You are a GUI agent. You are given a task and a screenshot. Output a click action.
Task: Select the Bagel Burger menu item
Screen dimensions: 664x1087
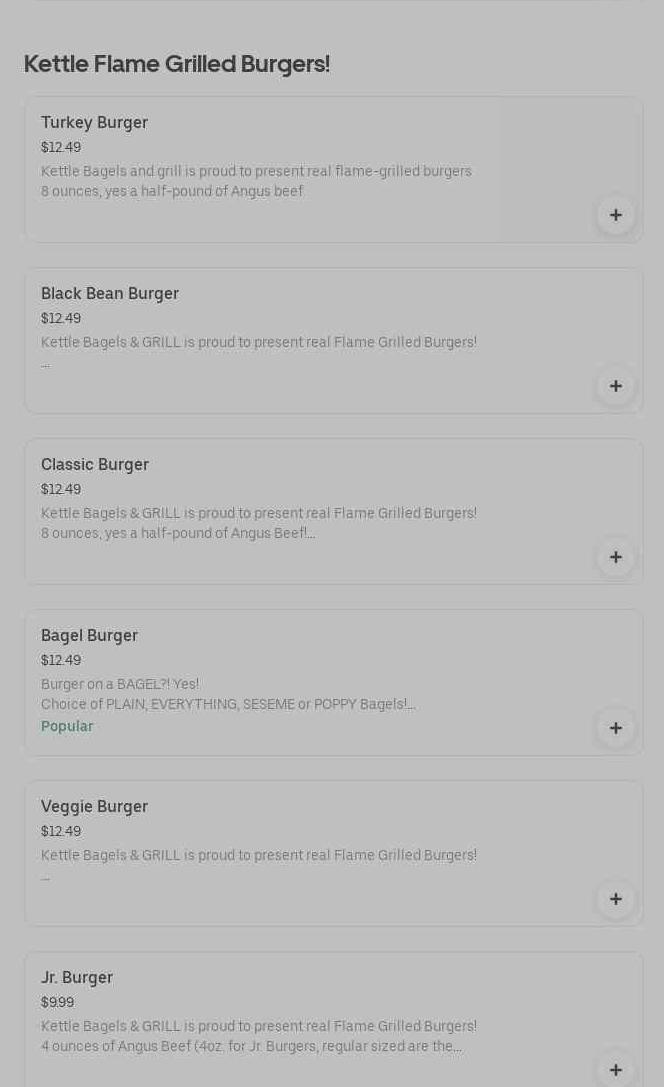[x=300, y=670]
